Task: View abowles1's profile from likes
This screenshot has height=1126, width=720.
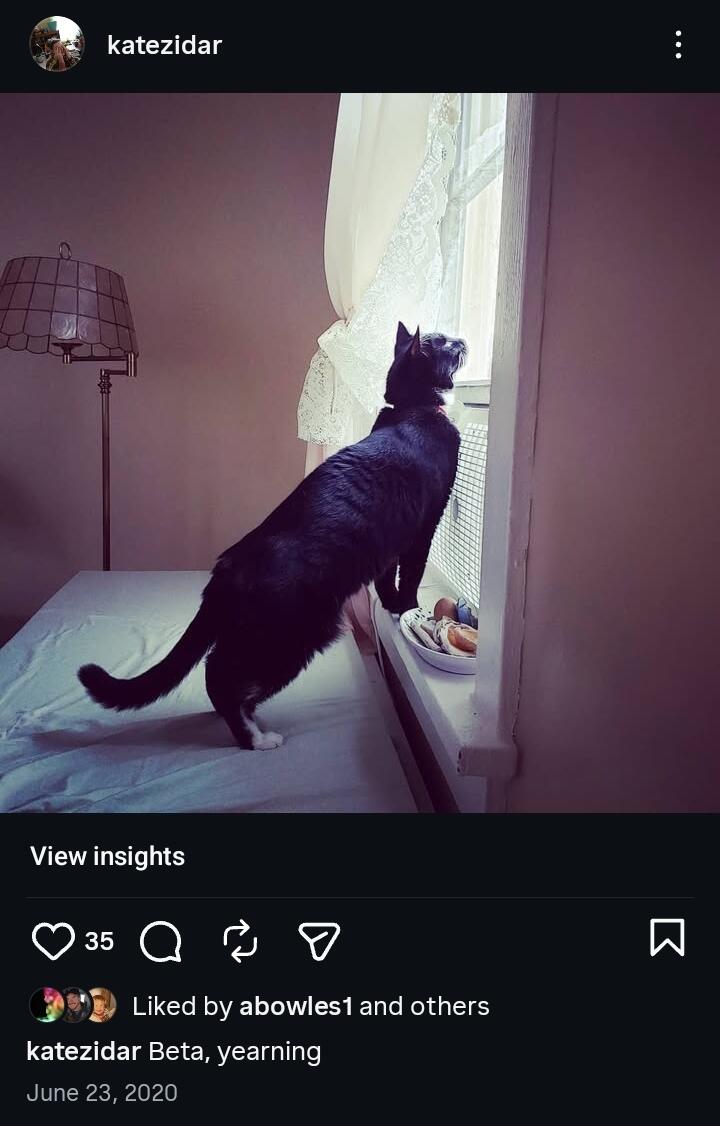Action: [x=295, y=1006]
